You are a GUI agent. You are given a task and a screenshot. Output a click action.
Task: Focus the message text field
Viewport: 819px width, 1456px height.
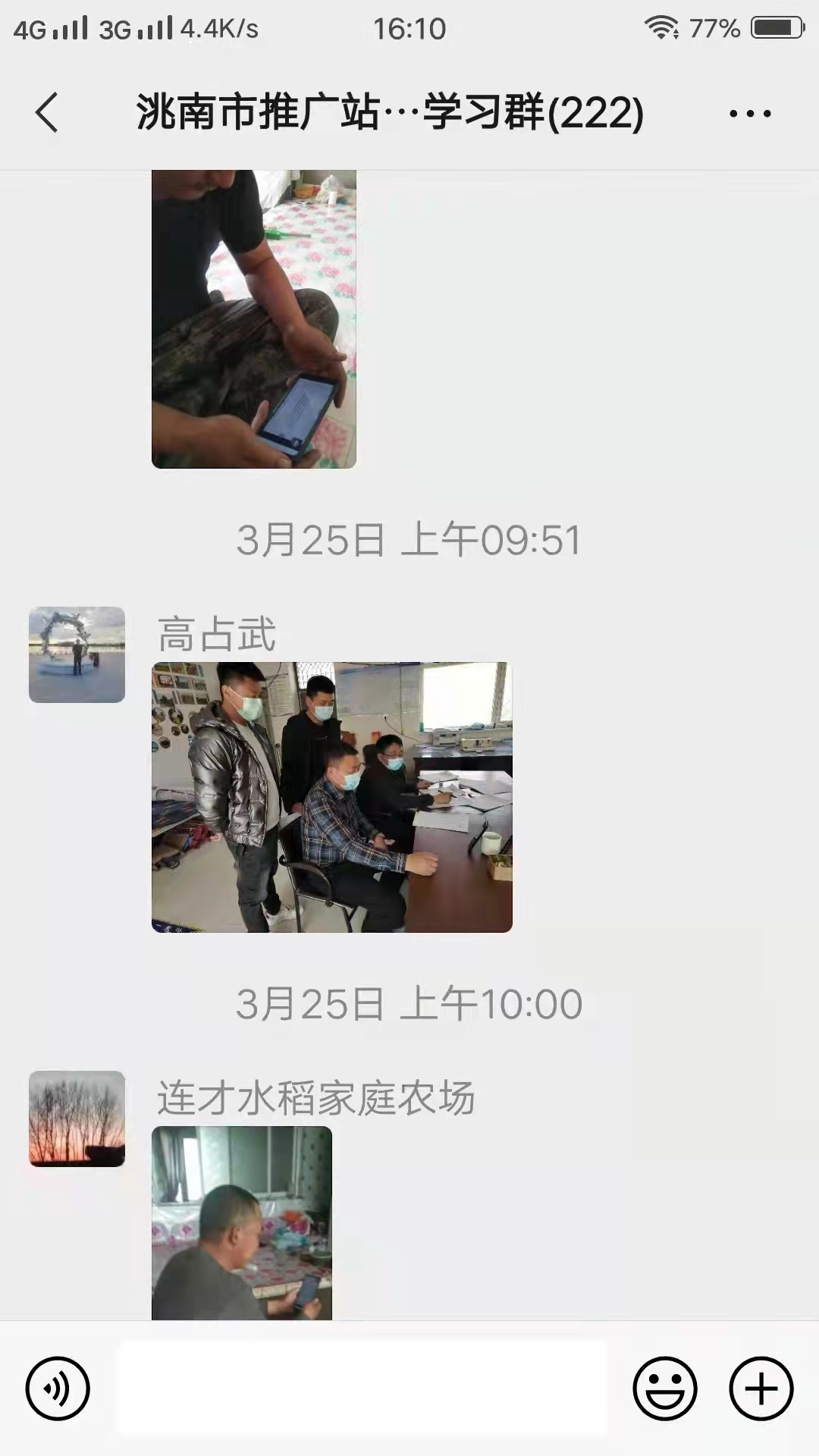click(x=362, y=1387)
